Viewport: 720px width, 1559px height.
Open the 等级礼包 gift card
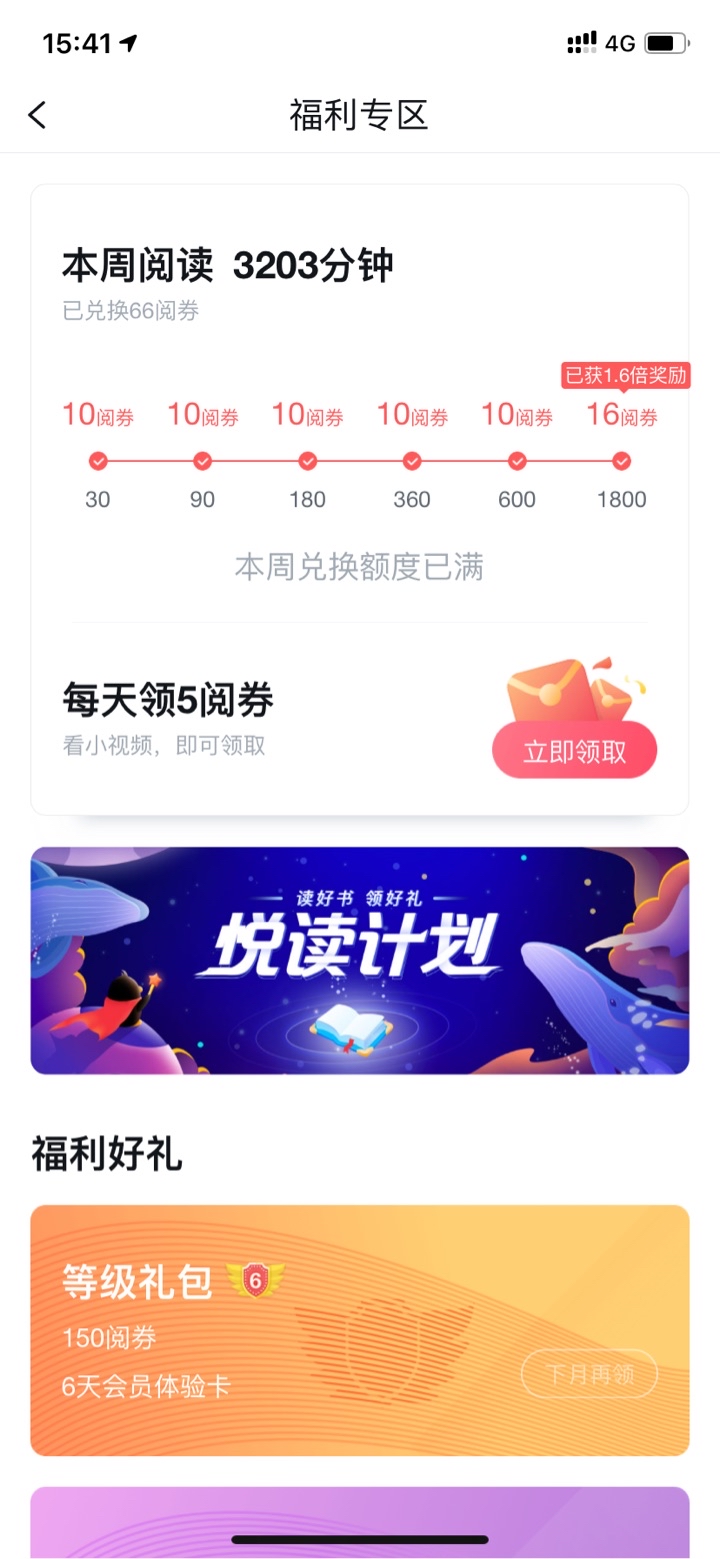click(x=360, y=1330)
